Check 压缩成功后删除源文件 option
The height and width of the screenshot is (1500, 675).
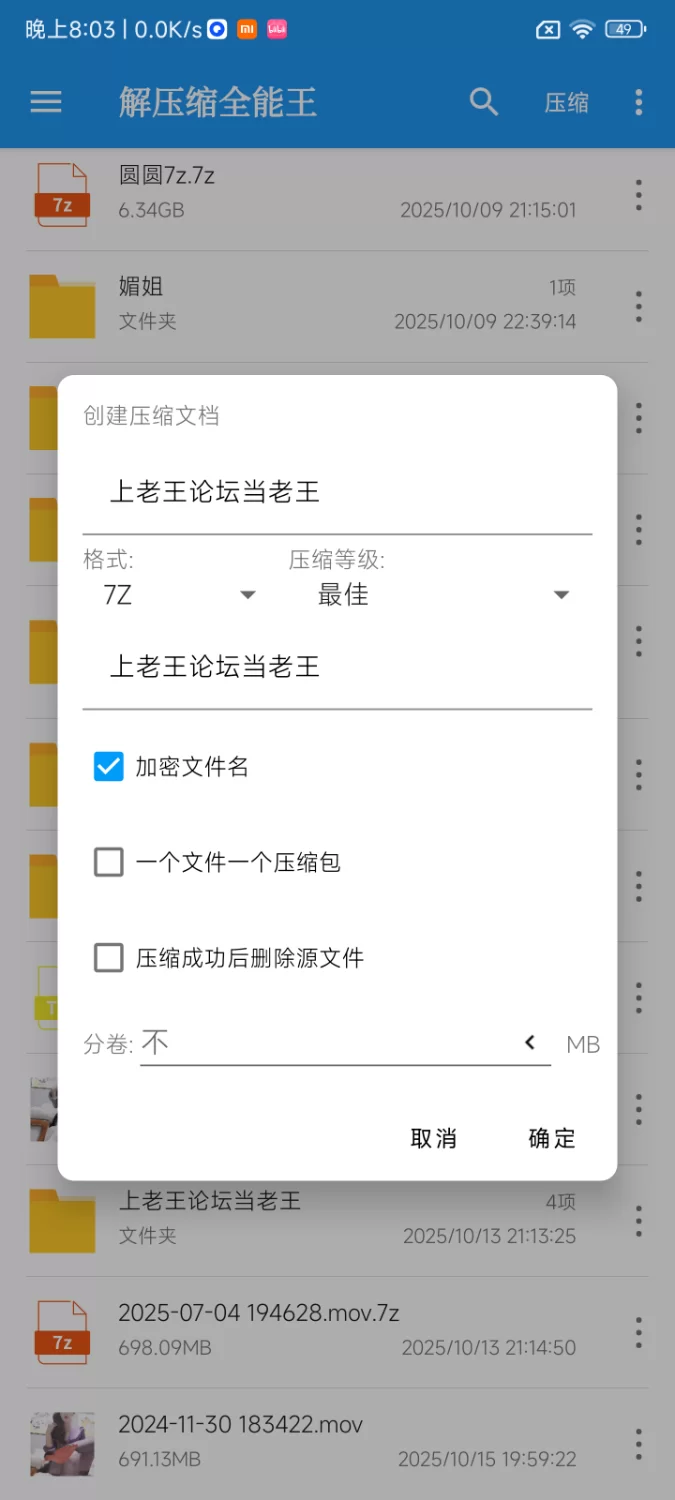click(x=109, y=958)
